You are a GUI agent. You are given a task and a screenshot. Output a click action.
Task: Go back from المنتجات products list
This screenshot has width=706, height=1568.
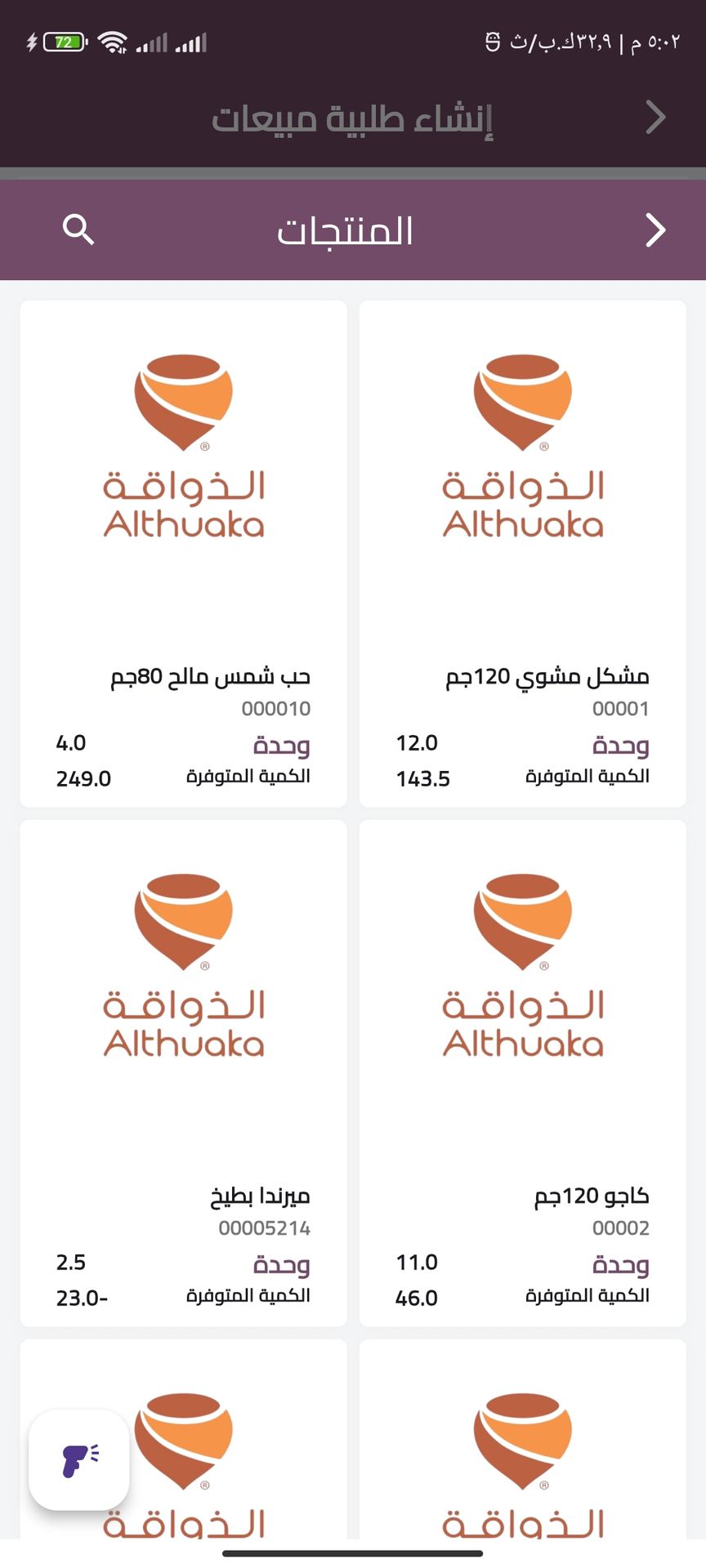655,230
